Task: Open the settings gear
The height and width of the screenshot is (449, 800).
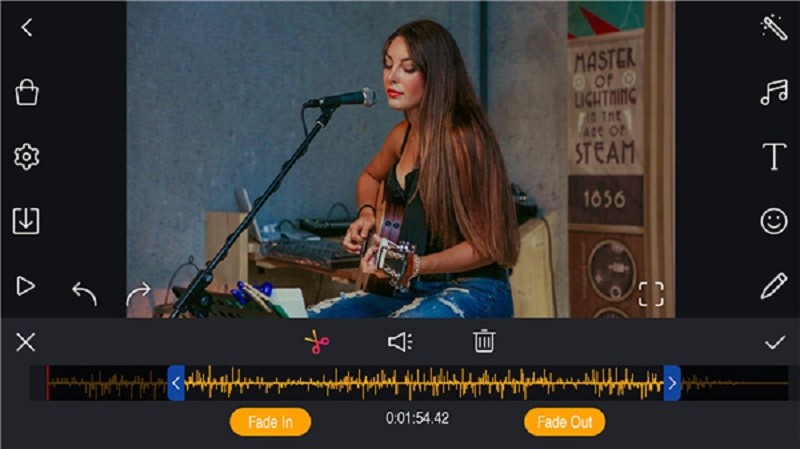Action: 27,157
